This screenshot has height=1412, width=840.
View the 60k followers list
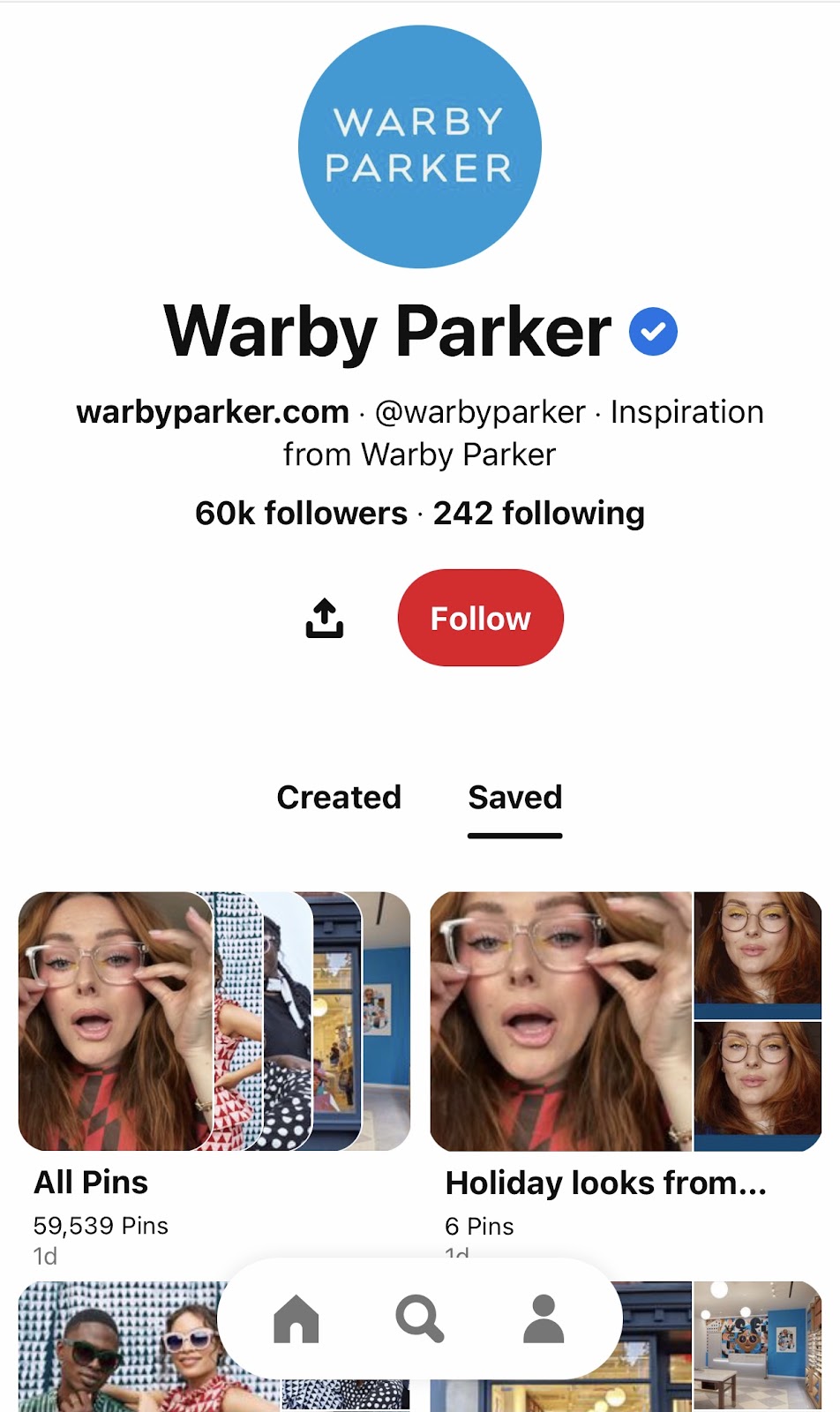pos(301,514)
